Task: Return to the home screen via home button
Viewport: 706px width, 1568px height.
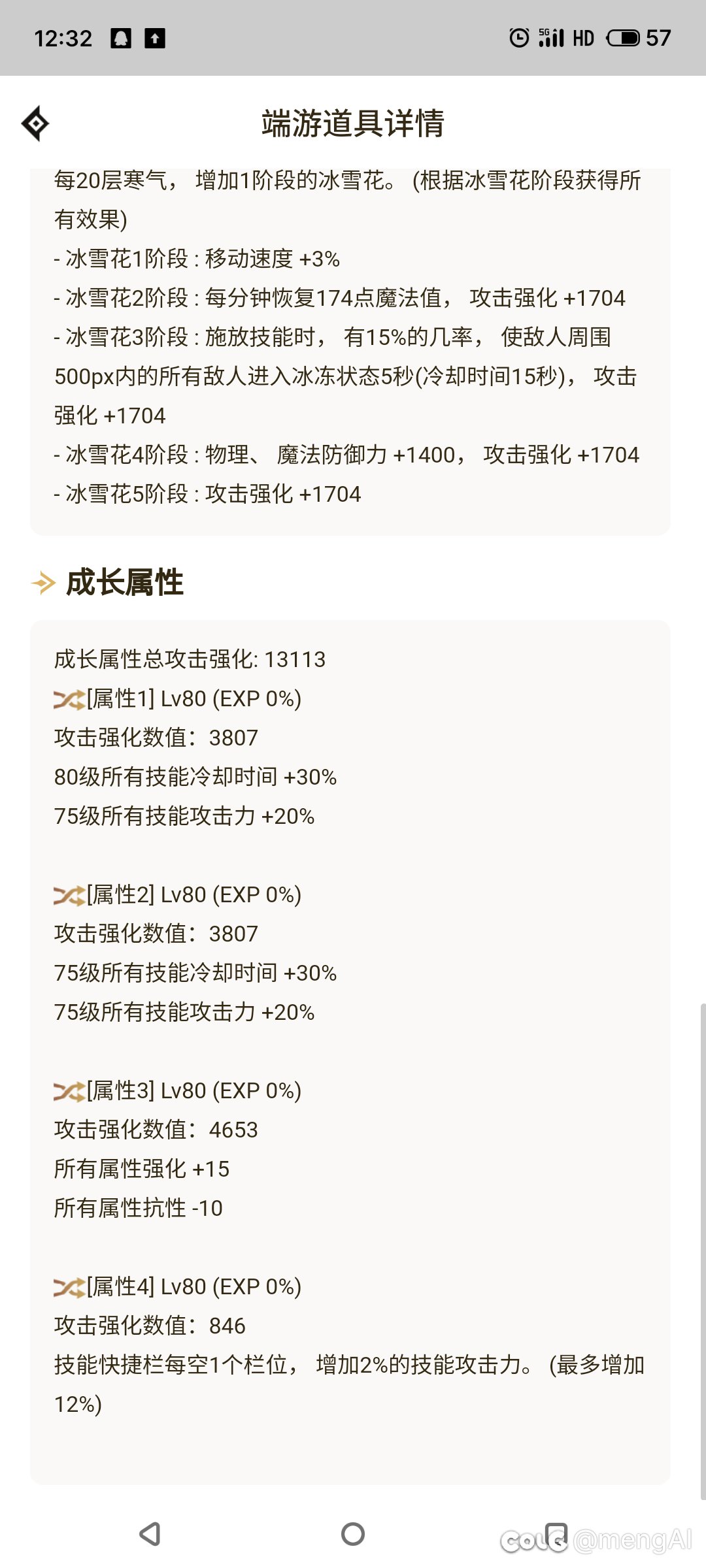Action: point(353,1533)
